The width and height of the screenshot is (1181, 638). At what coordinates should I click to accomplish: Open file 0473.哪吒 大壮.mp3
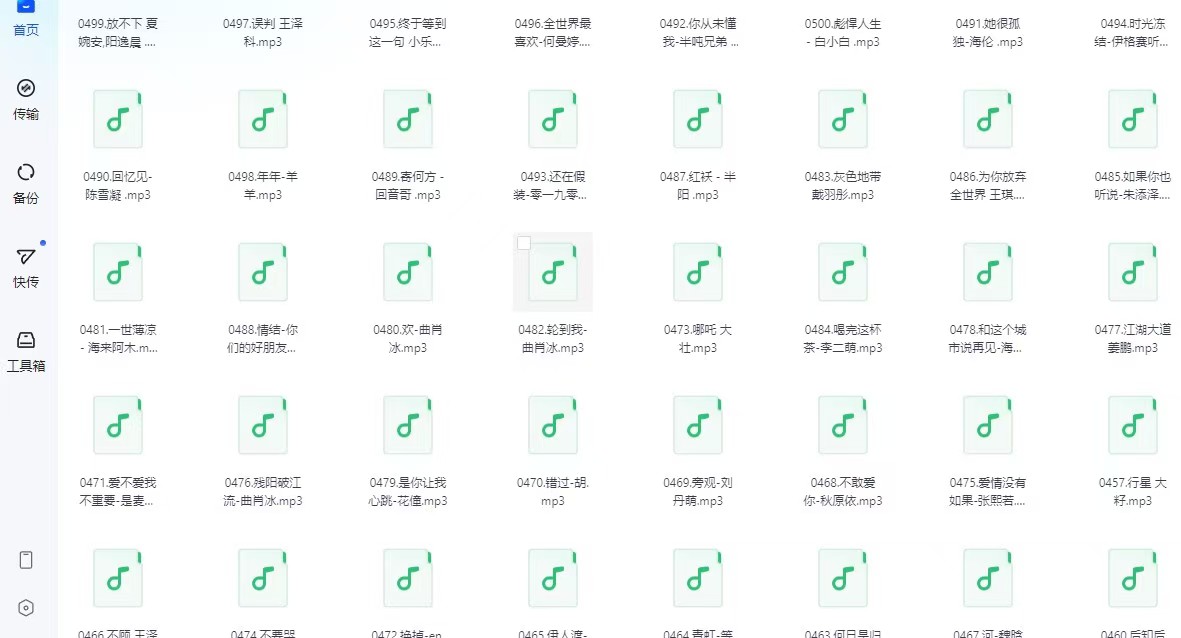click(698, 272)
